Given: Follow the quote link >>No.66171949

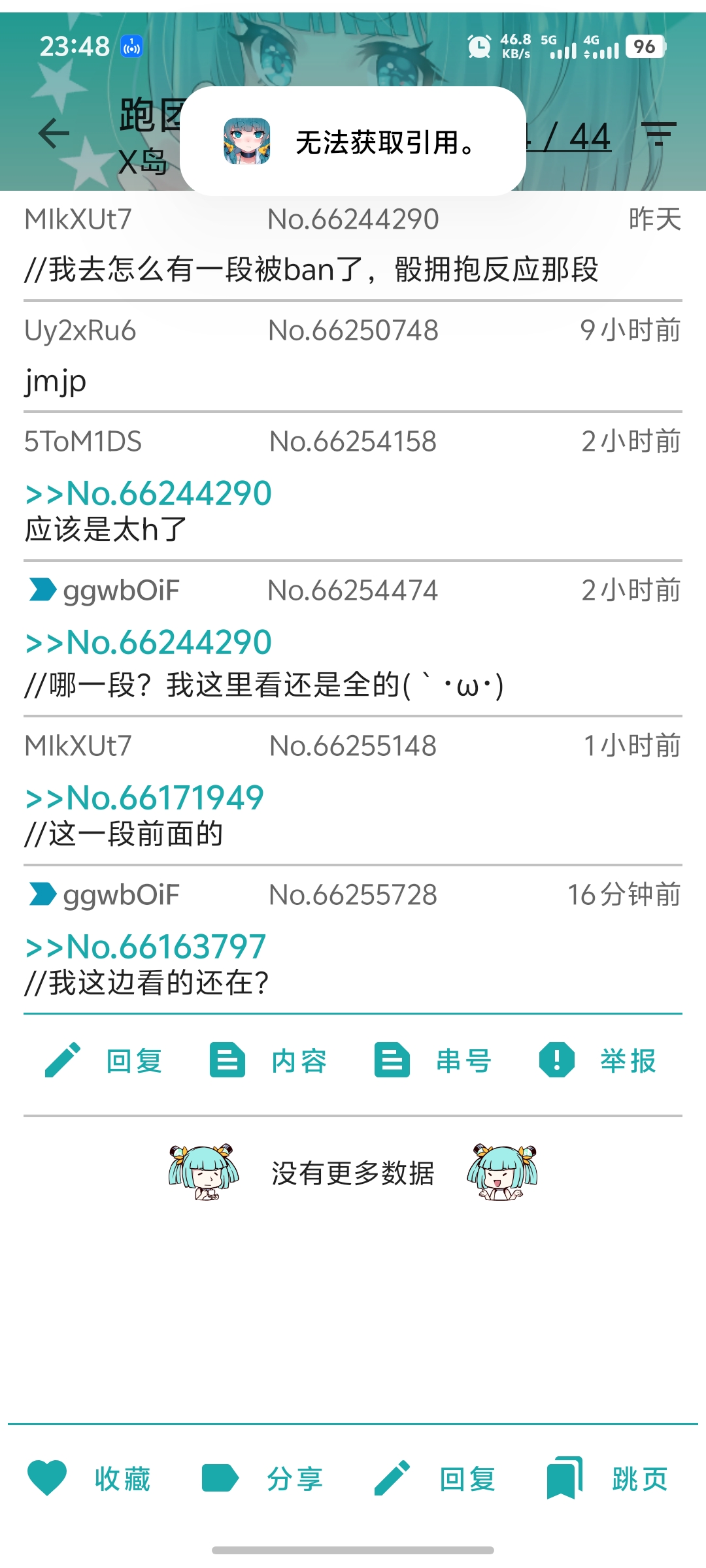Looking at the screenshot, I should (x=144, y=798).
